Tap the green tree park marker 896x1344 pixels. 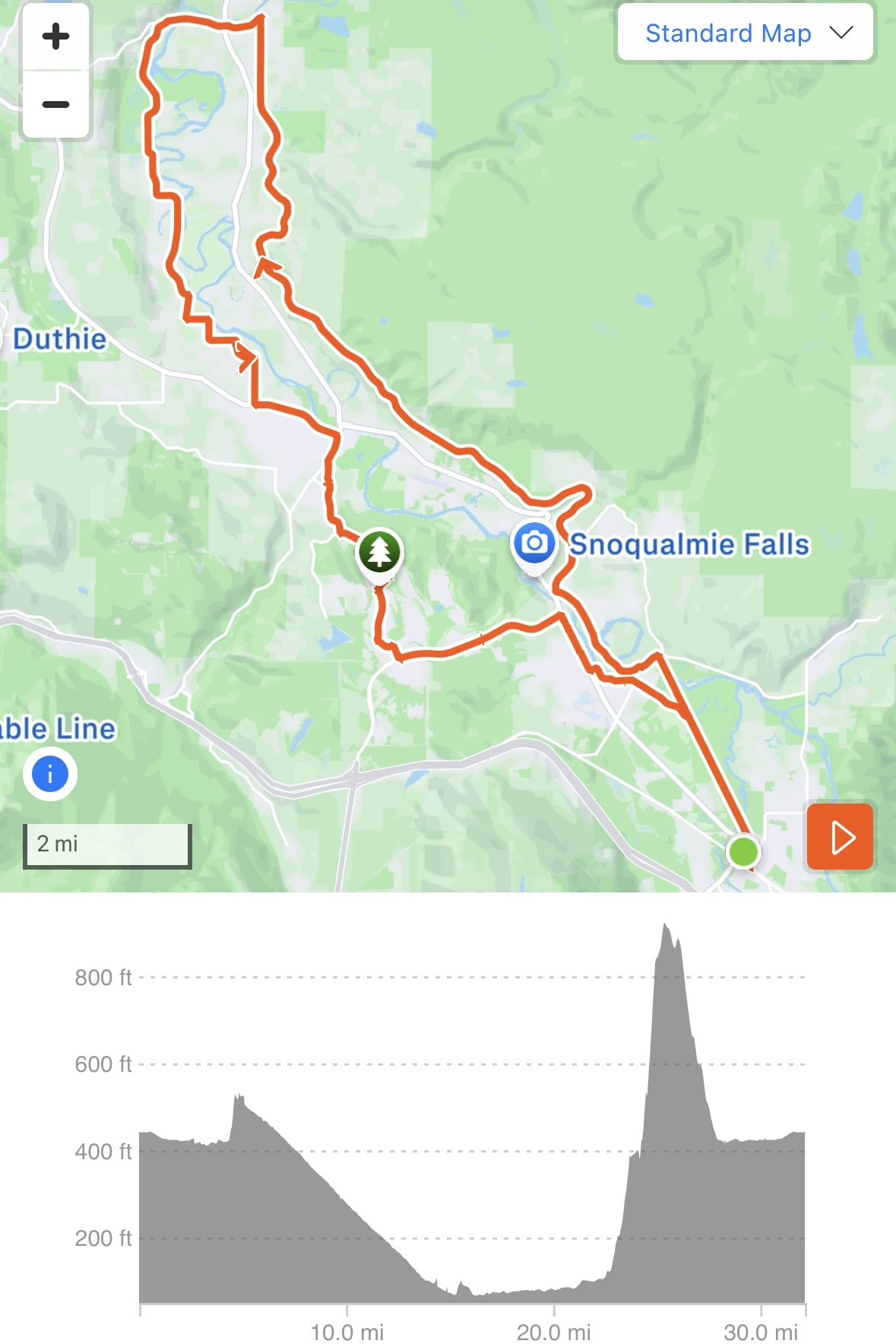point(378,554)
